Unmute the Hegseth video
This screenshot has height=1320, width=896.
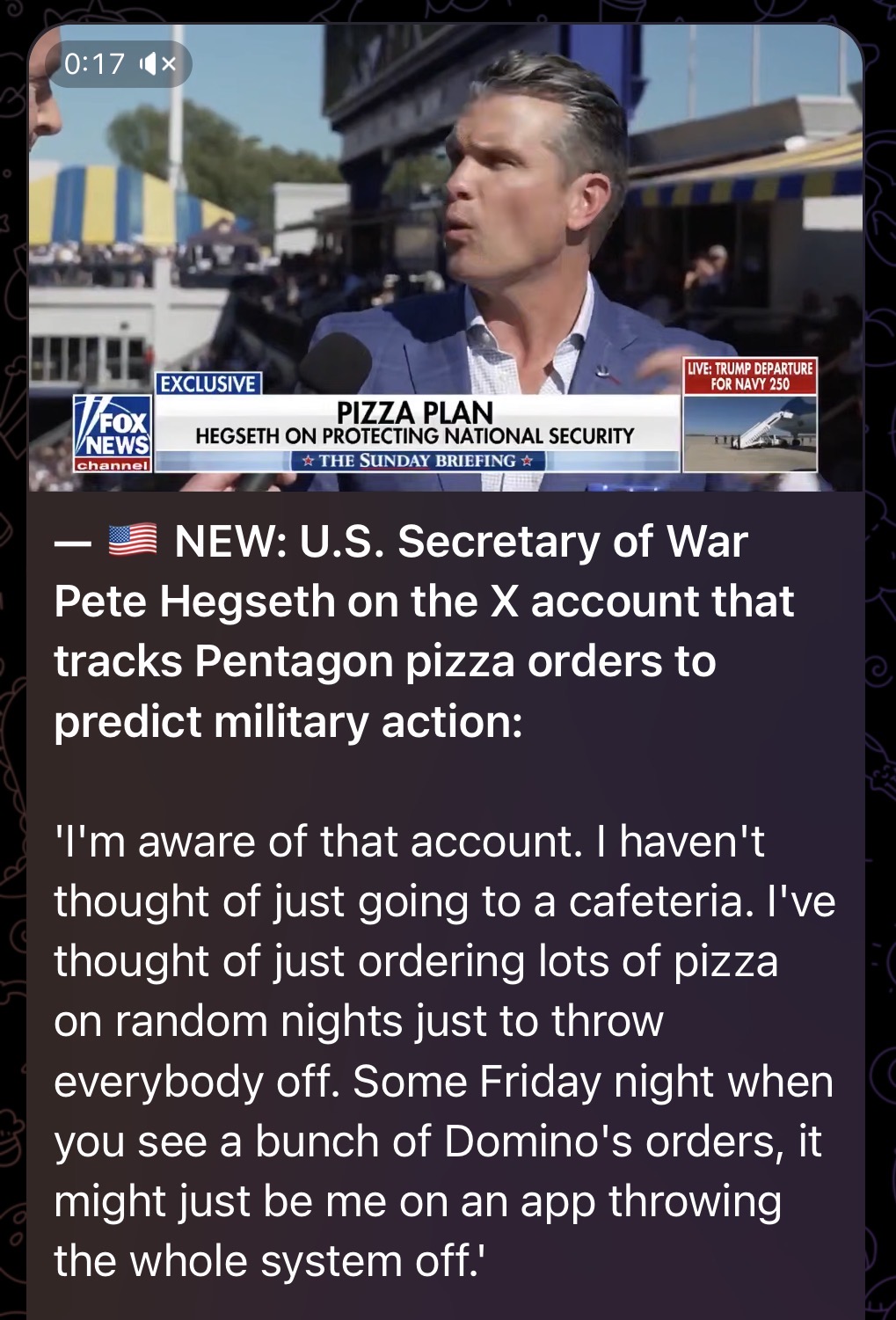coord(157,64)
